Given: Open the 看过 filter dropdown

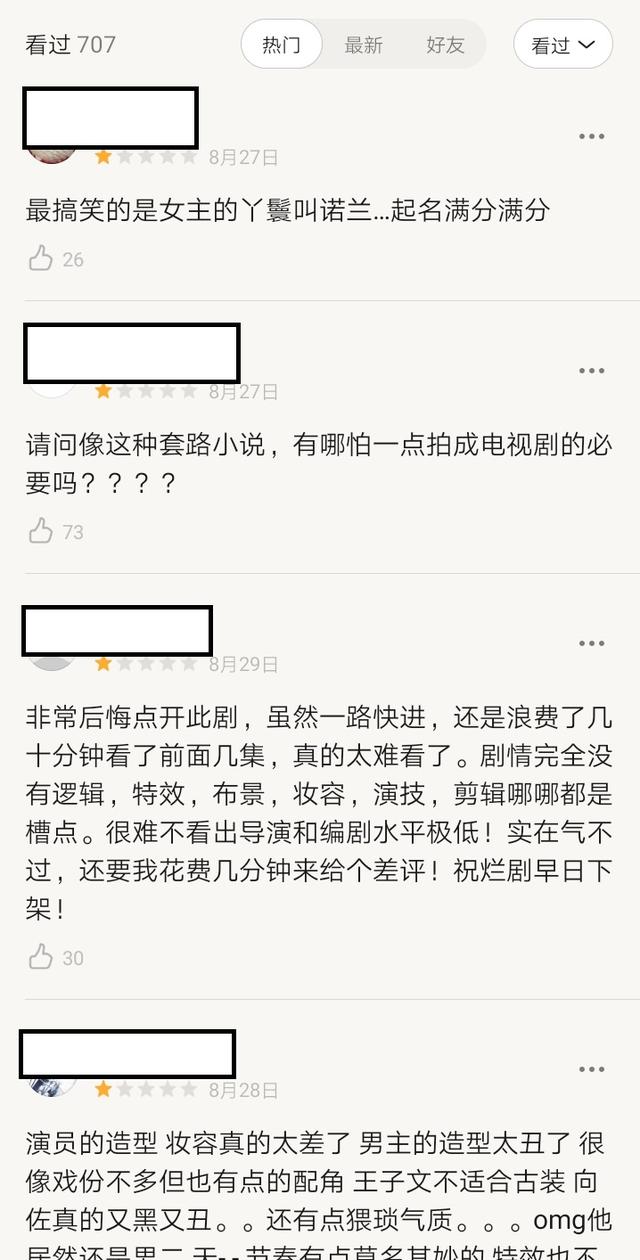Looking at the screenshot, I should (x=563, y=45).
